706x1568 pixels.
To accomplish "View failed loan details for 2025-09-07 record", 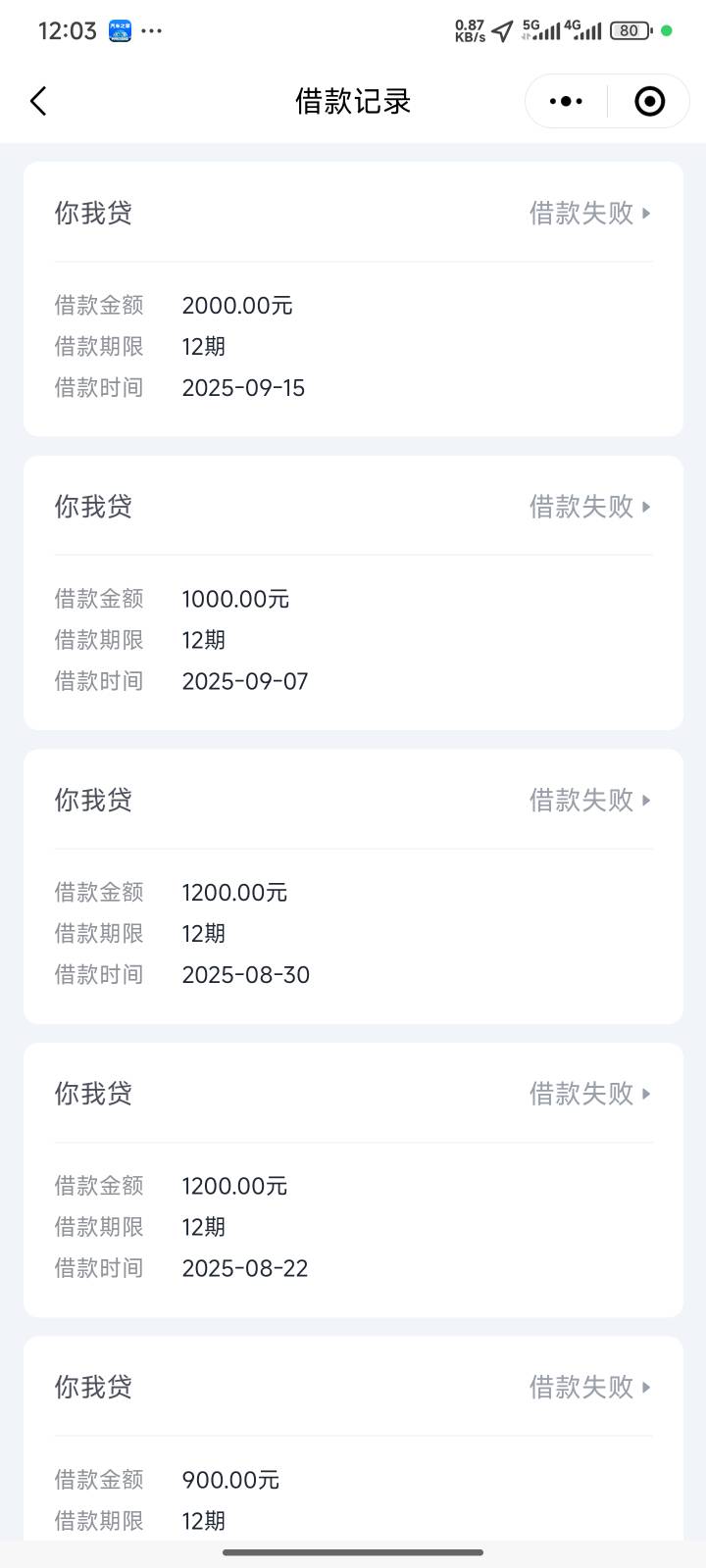I will coord(590,507).
